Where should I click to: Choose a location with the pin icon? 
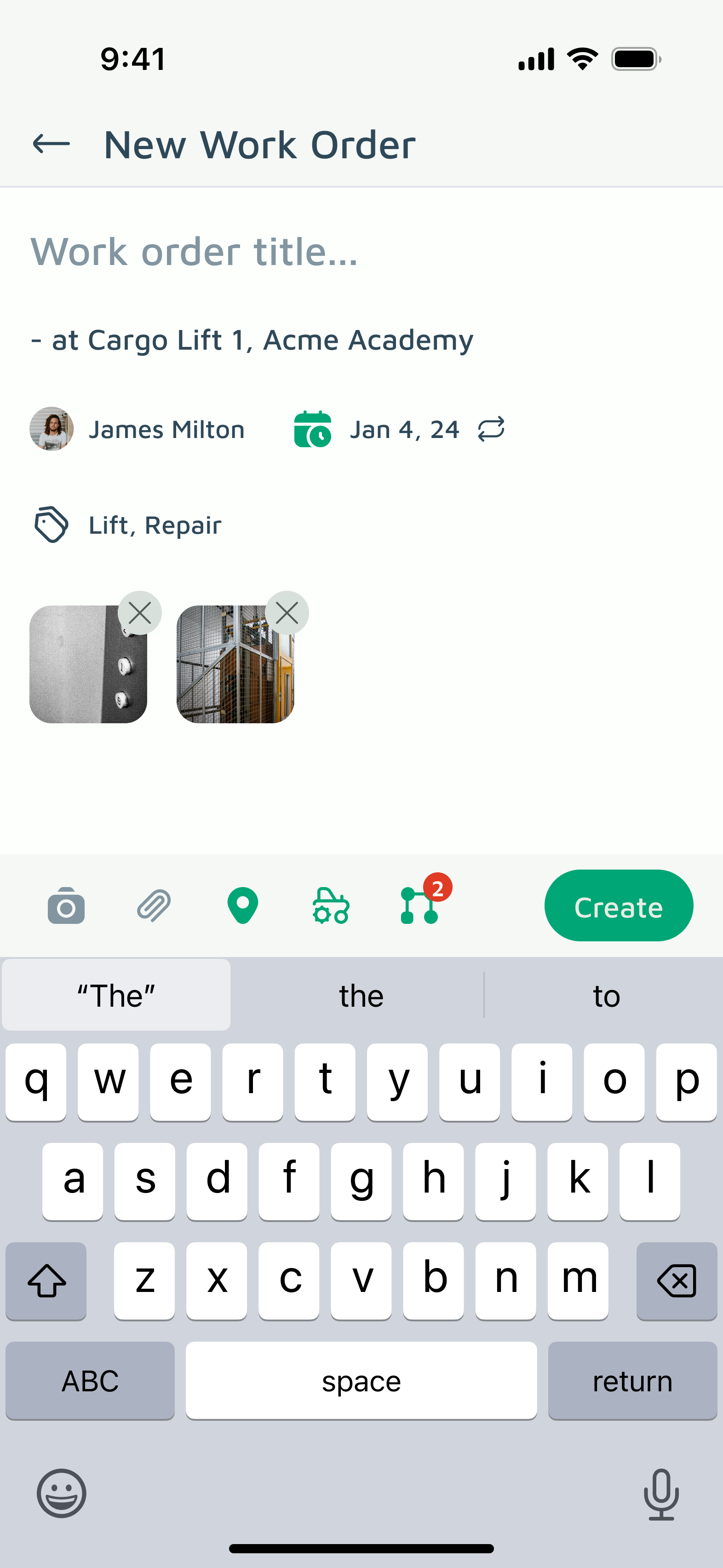(x=242, y=906)
